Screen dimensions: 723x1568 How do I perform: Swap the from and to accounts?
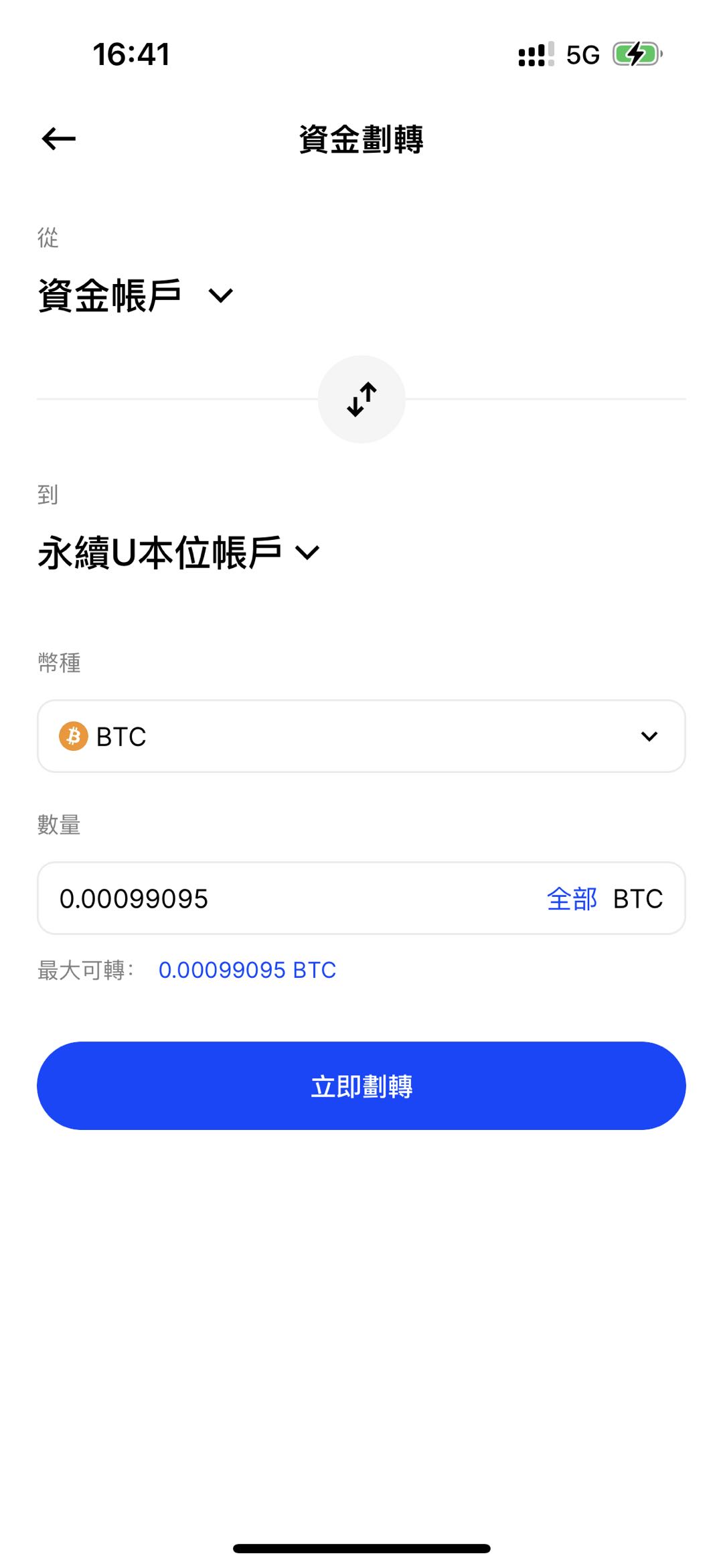pyautogui.click(x=361, y=399)
